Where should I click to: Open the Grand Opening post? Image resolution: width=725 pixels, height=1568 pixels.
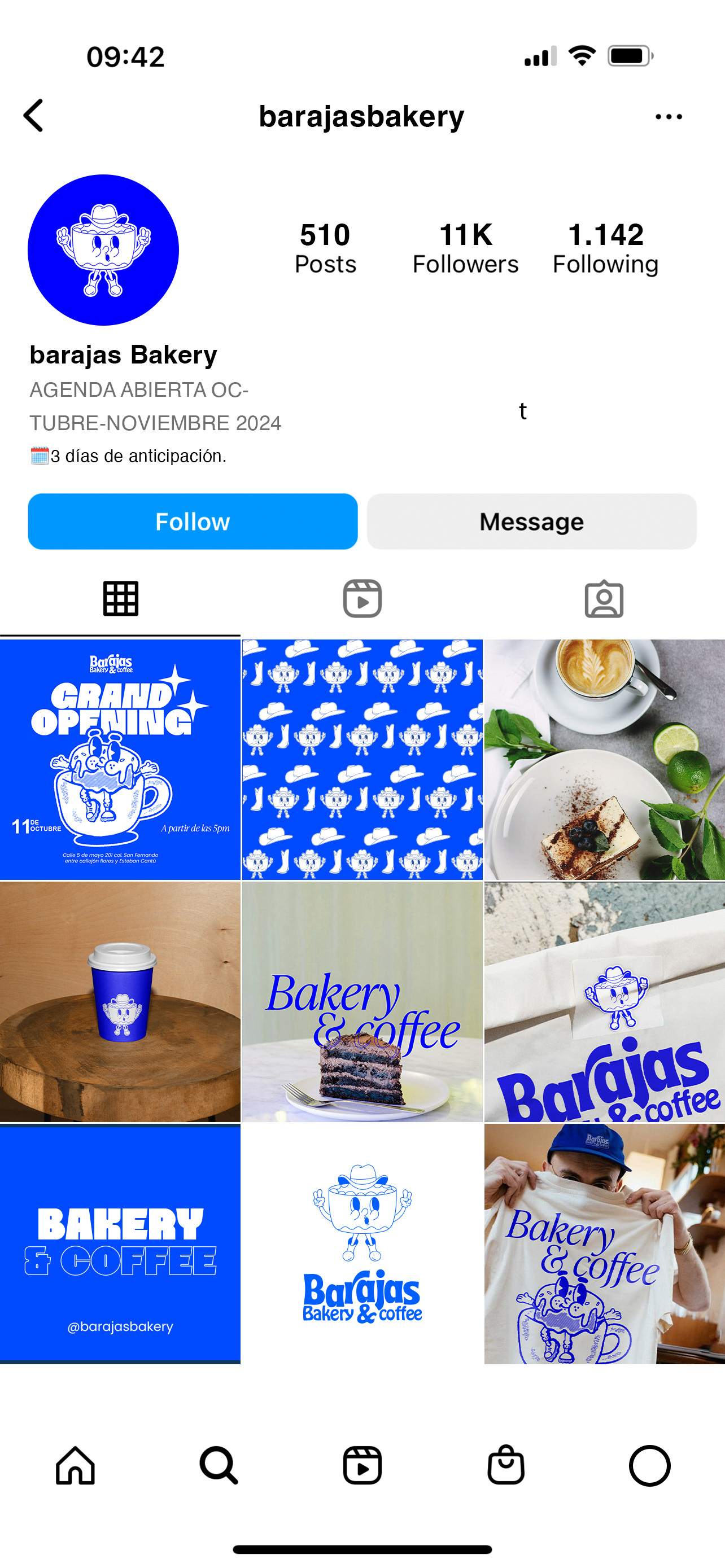point(120,759)
